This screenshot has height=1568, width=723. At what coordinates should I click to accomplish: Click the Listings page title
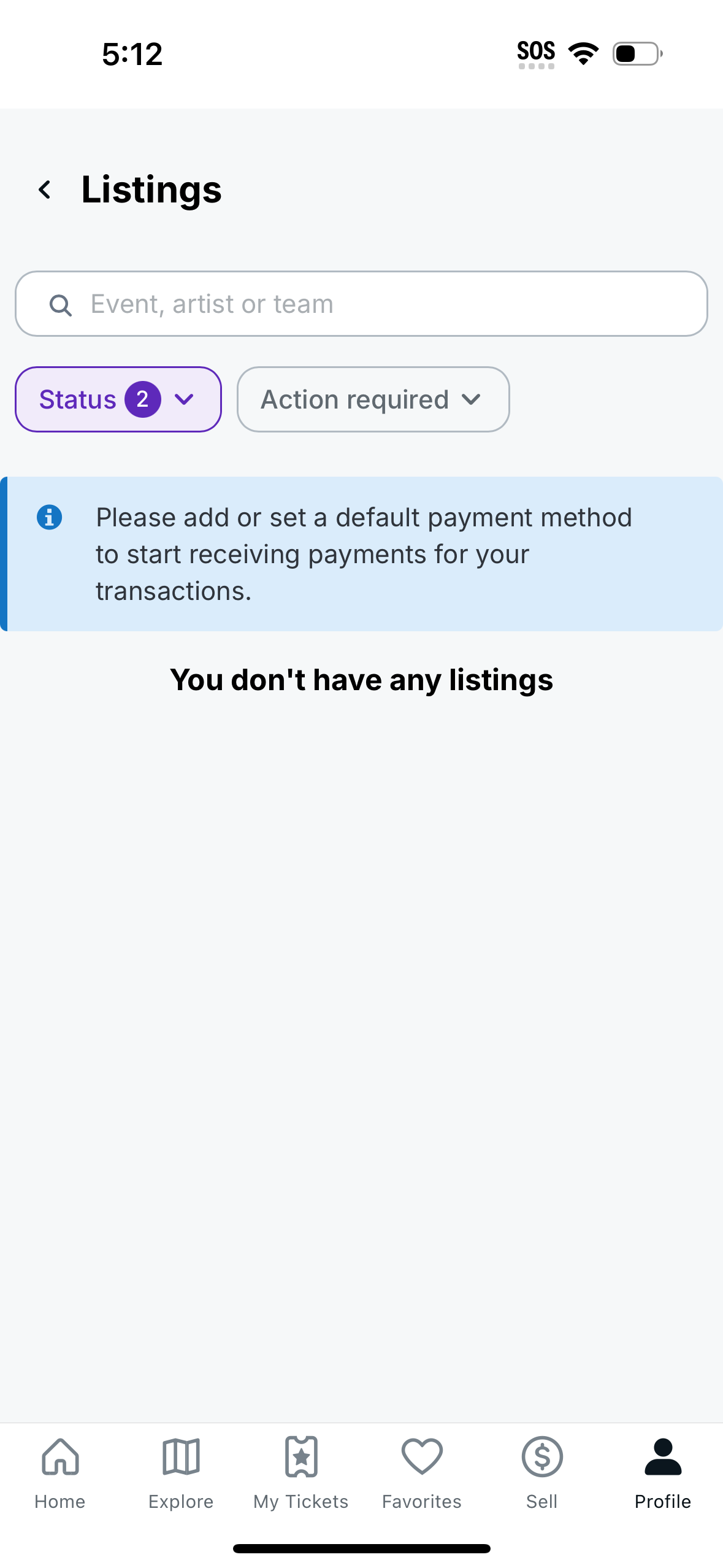(150, 190)
